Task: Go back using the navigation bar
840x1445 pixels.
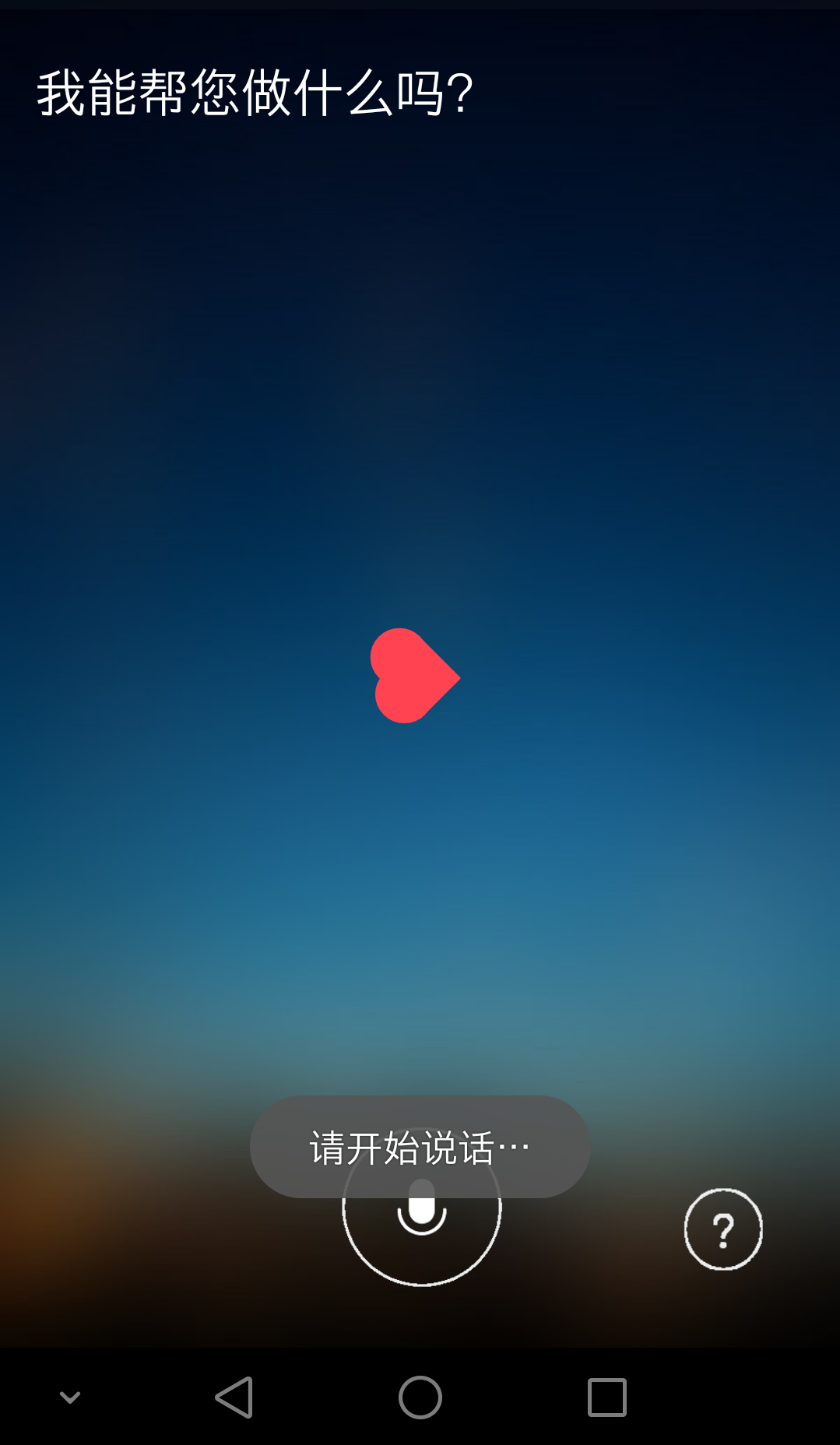Action: point(234,1398)
